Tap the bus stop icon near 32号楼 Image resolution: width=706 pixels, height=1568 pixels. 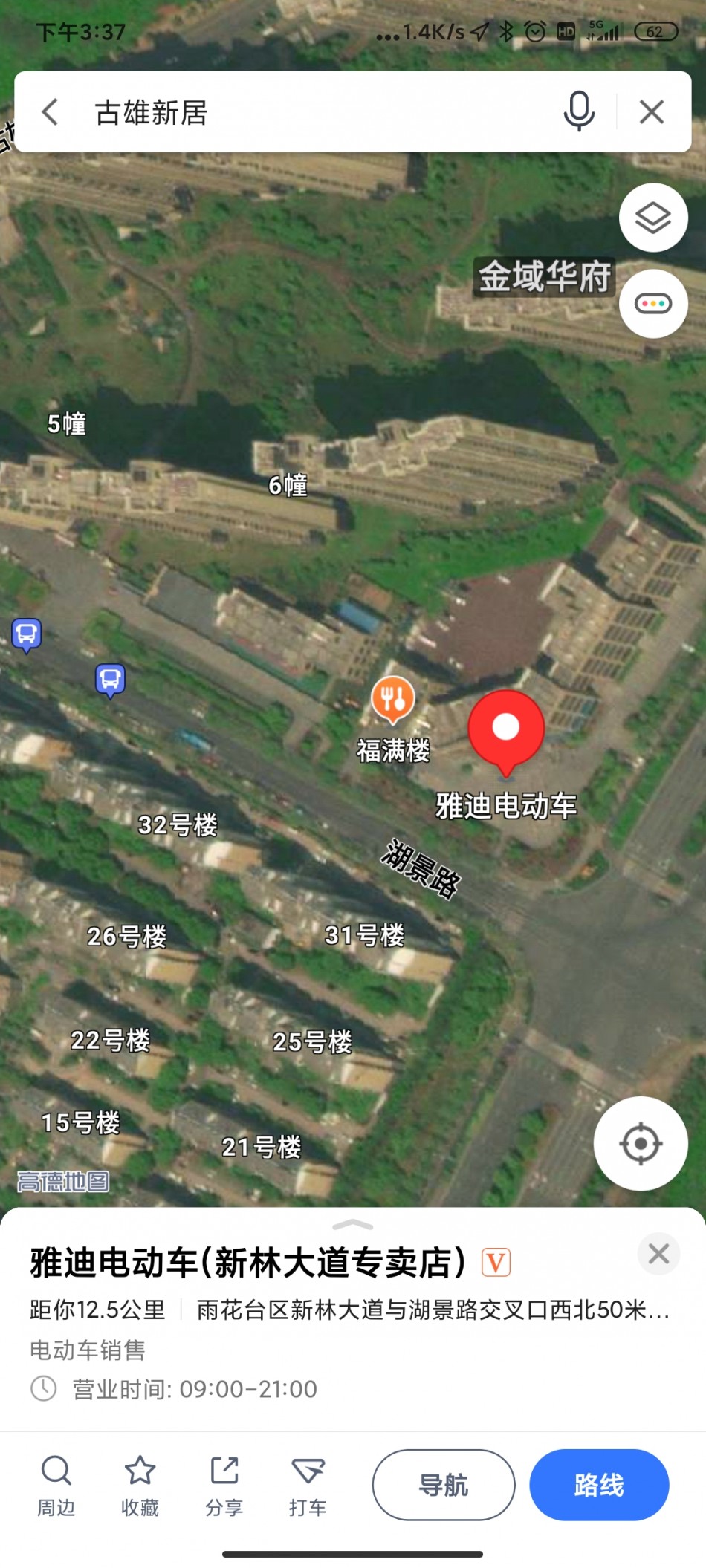point(110,680)
